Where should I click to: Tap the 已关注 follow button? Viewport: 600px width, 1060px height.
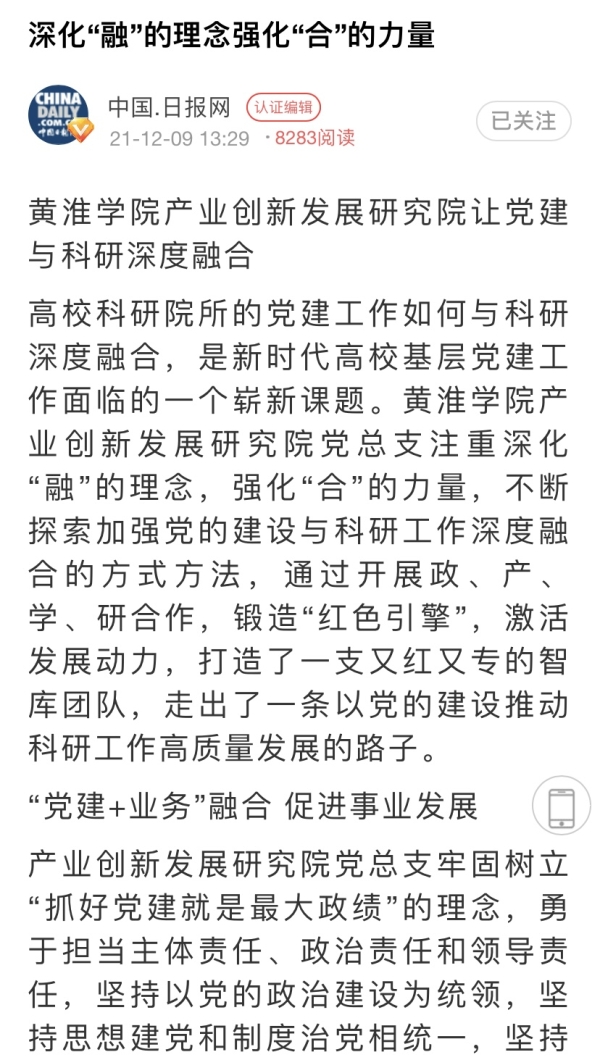point(523,121)
